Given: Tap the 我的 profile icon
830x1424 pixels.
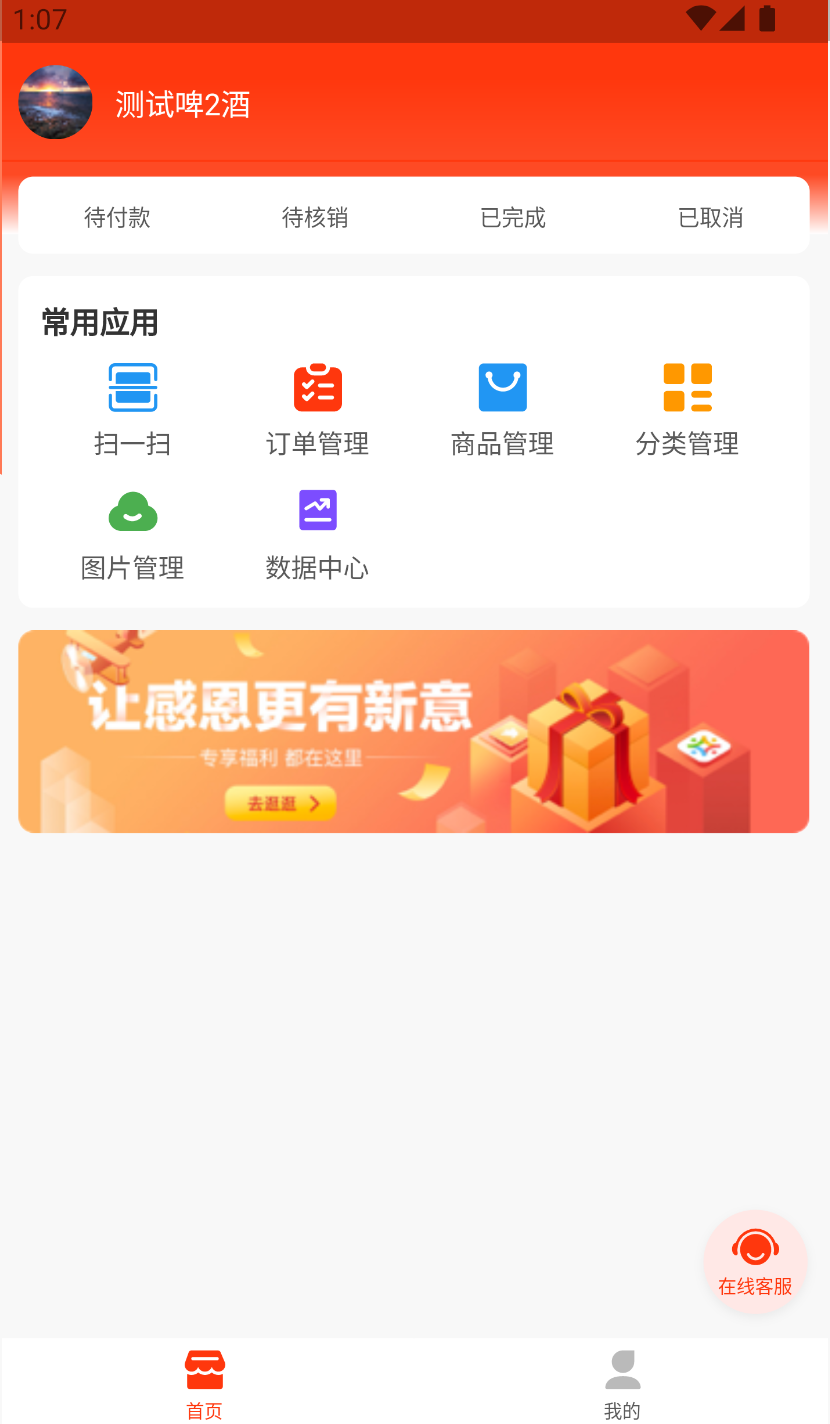Looking at the screenshot, I should 622,1369.
